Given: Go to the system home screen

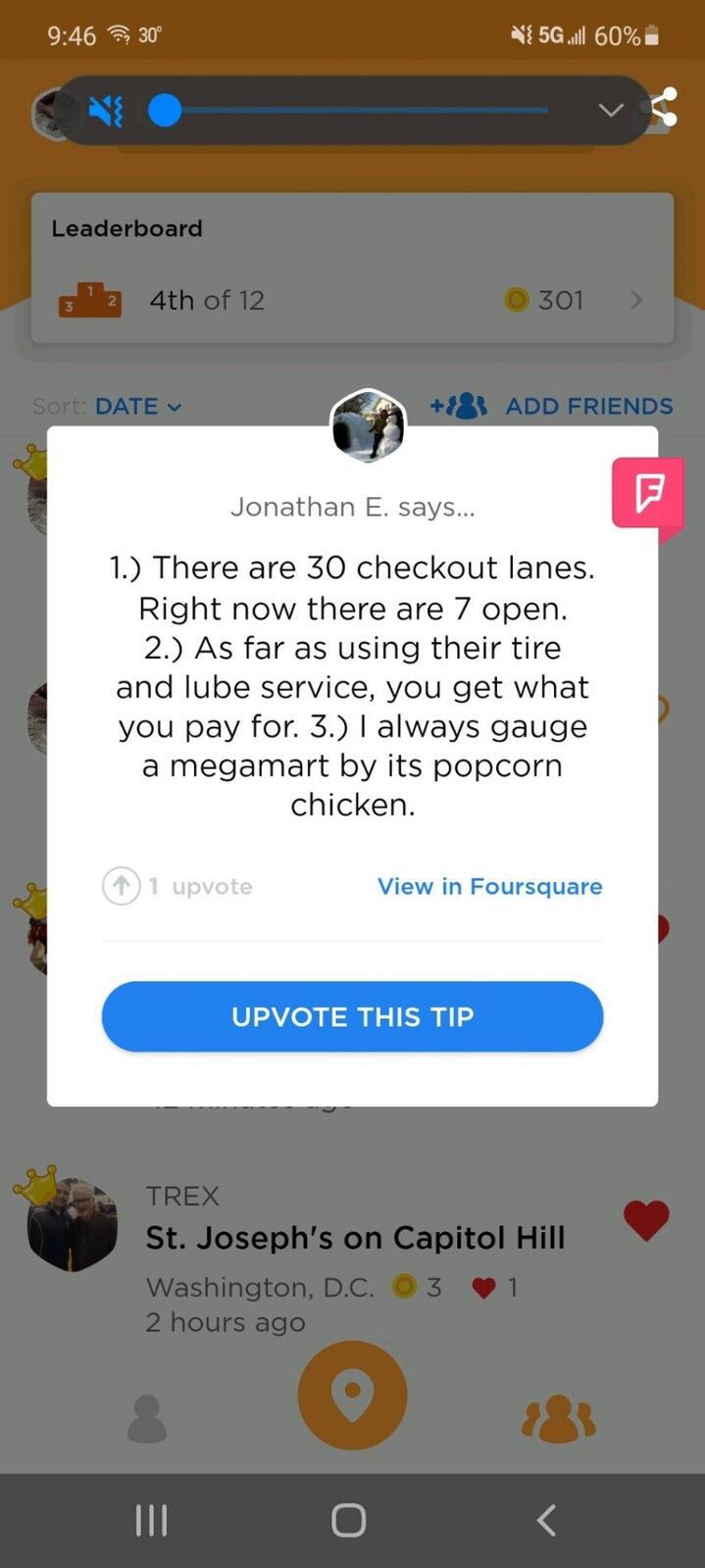Looking at the screenshot, I should point(349,1520).
